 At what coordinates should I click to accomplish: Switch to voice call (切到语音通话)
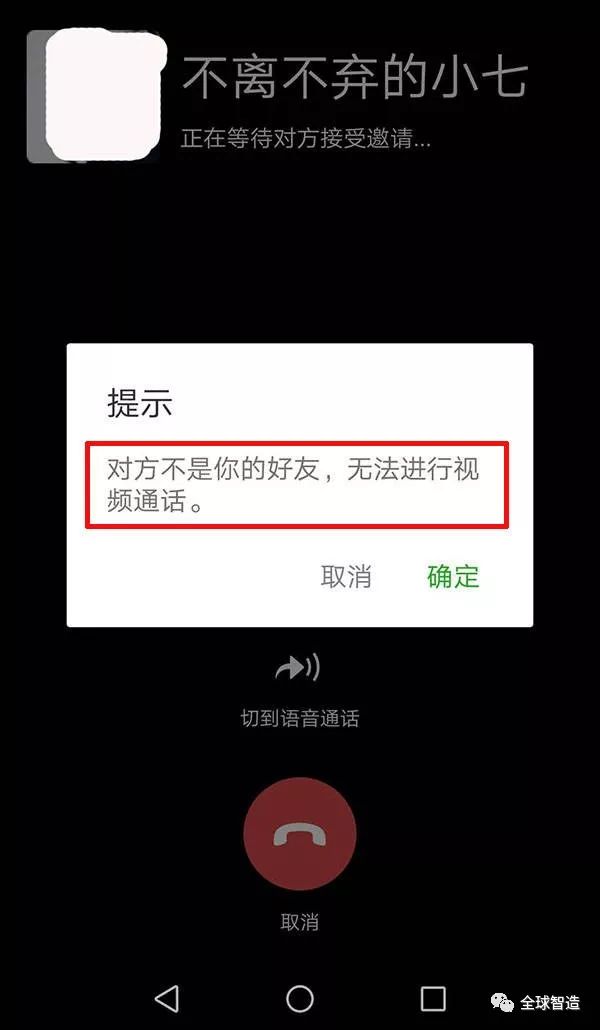tap(300, 691)
